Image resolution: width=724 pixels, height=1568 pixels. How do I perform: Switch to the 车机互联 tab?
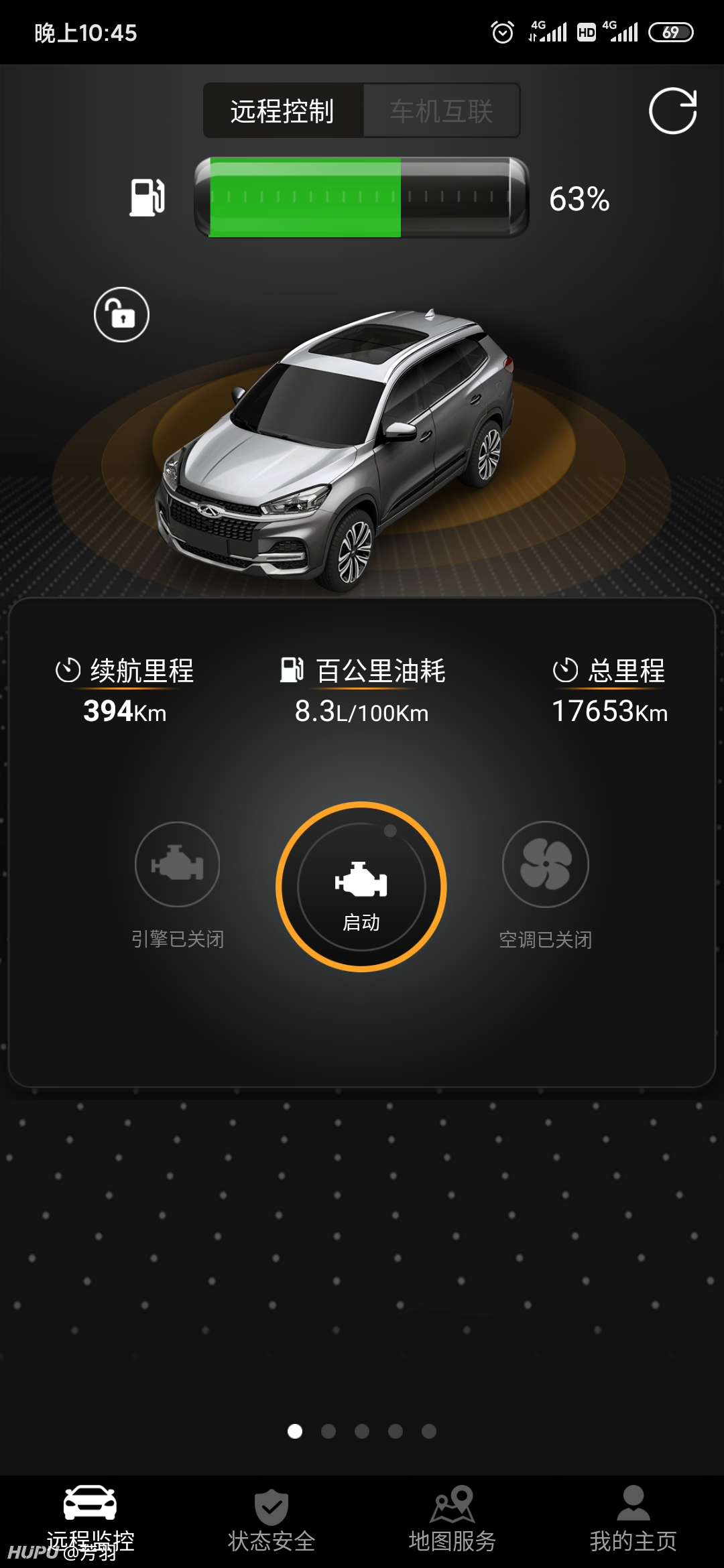point(441,111)
